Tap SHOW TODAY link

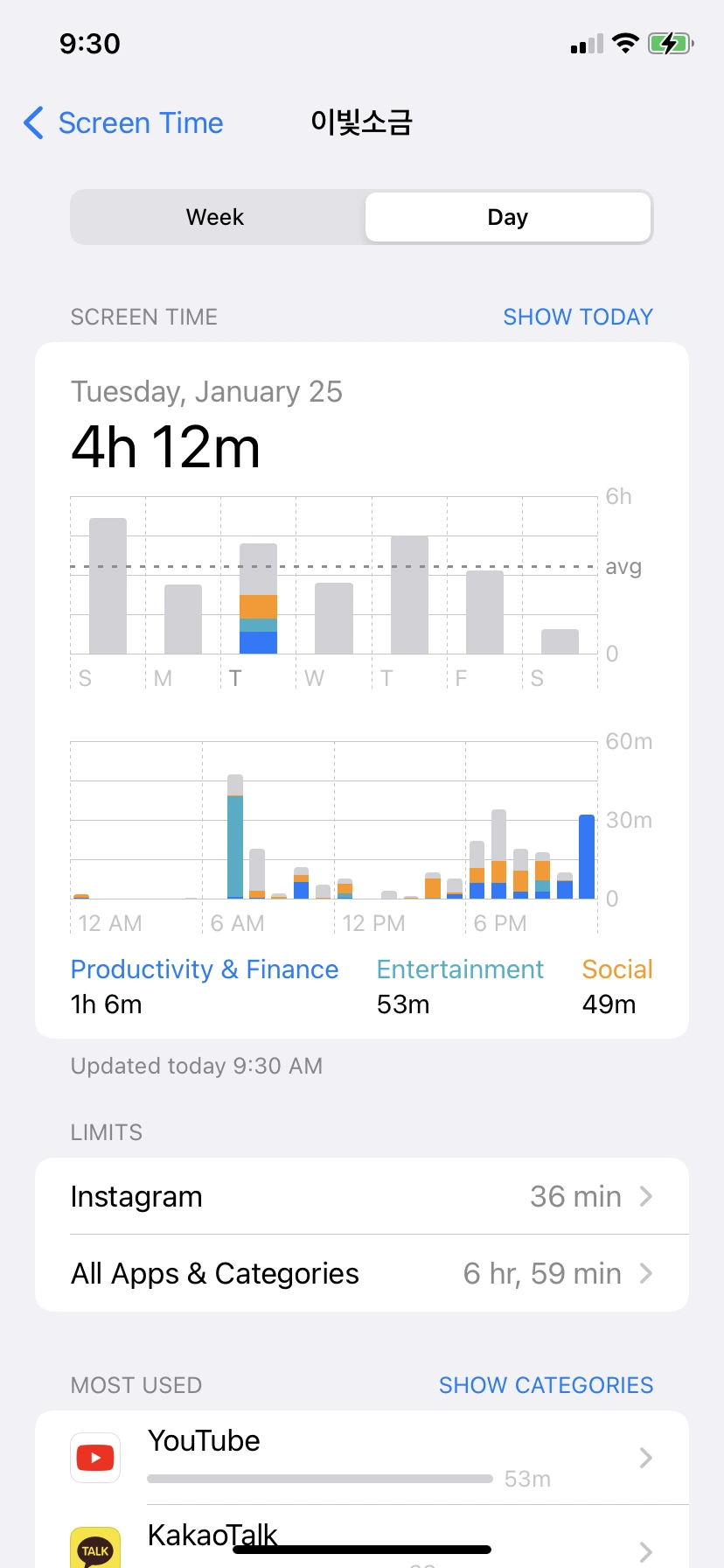pos(577,317)
